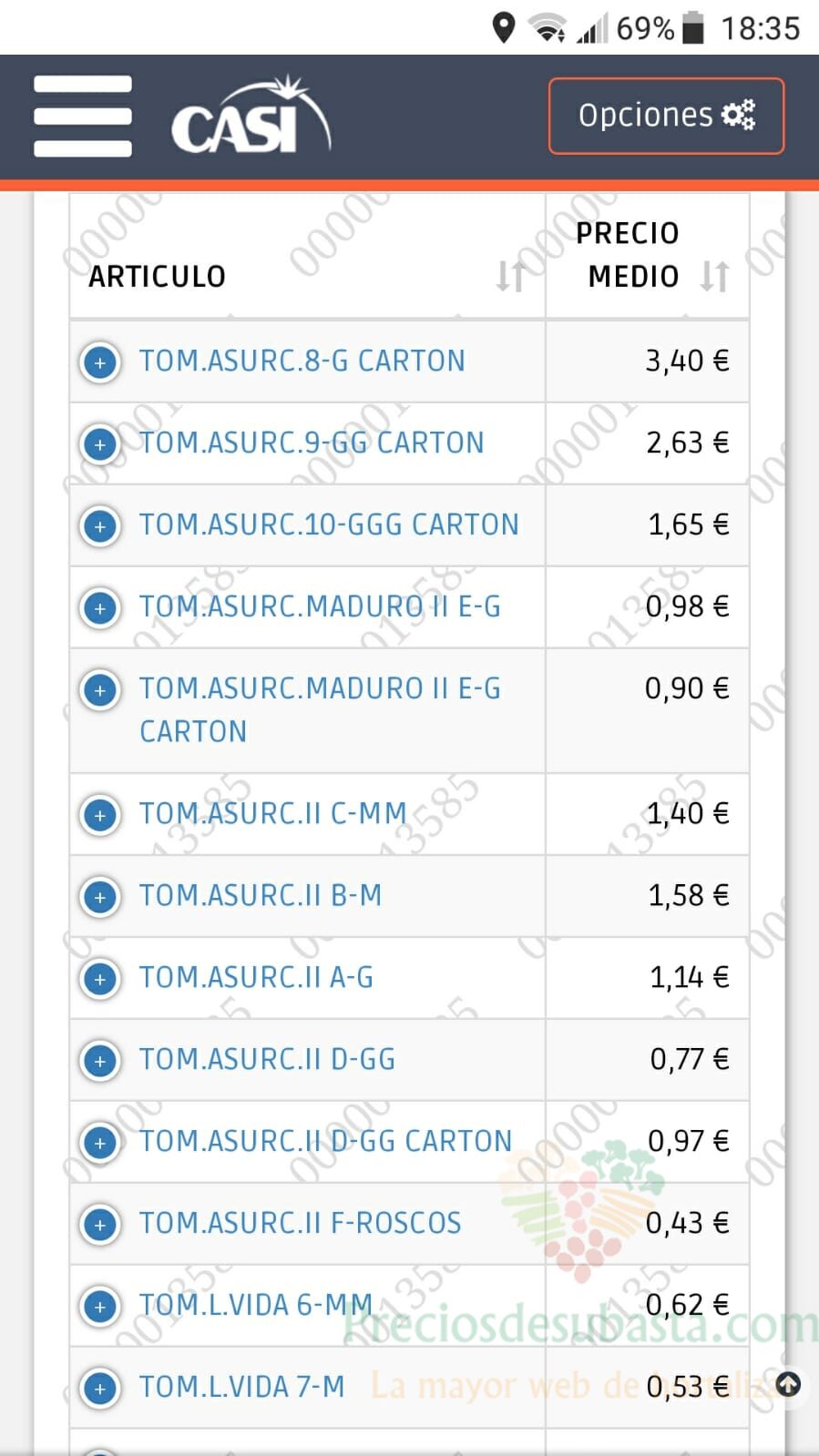Expand the TOM.ASURC.9-GG CARTON row
The height and width of the screenshot is (1456, 819).
coord(100,444)
